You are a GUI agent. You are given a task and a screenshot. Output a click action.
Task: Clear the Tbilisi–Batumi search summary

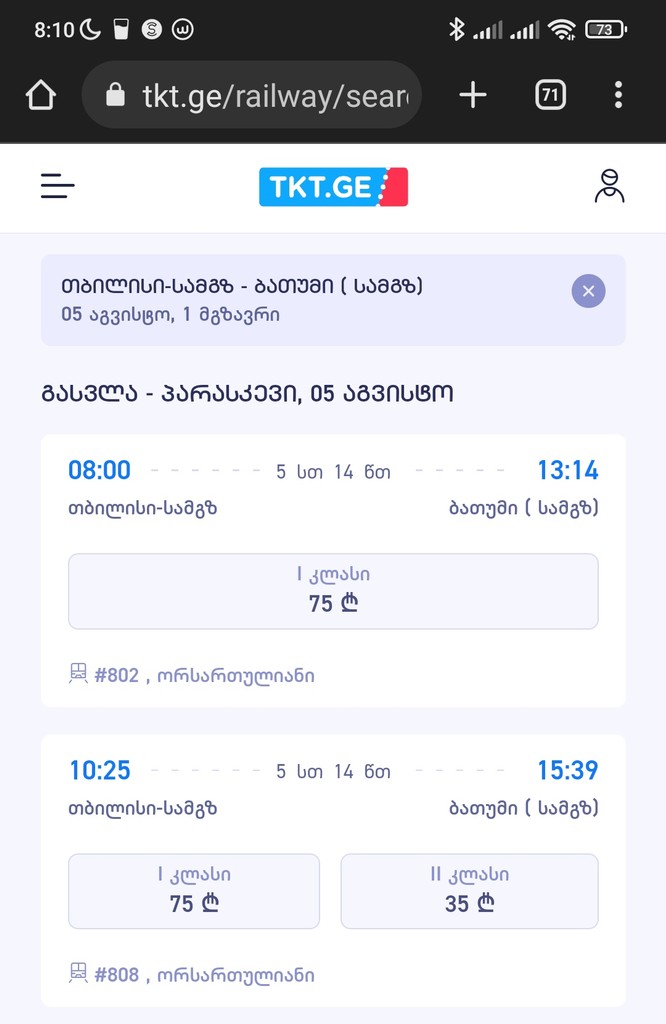[588, 291]
